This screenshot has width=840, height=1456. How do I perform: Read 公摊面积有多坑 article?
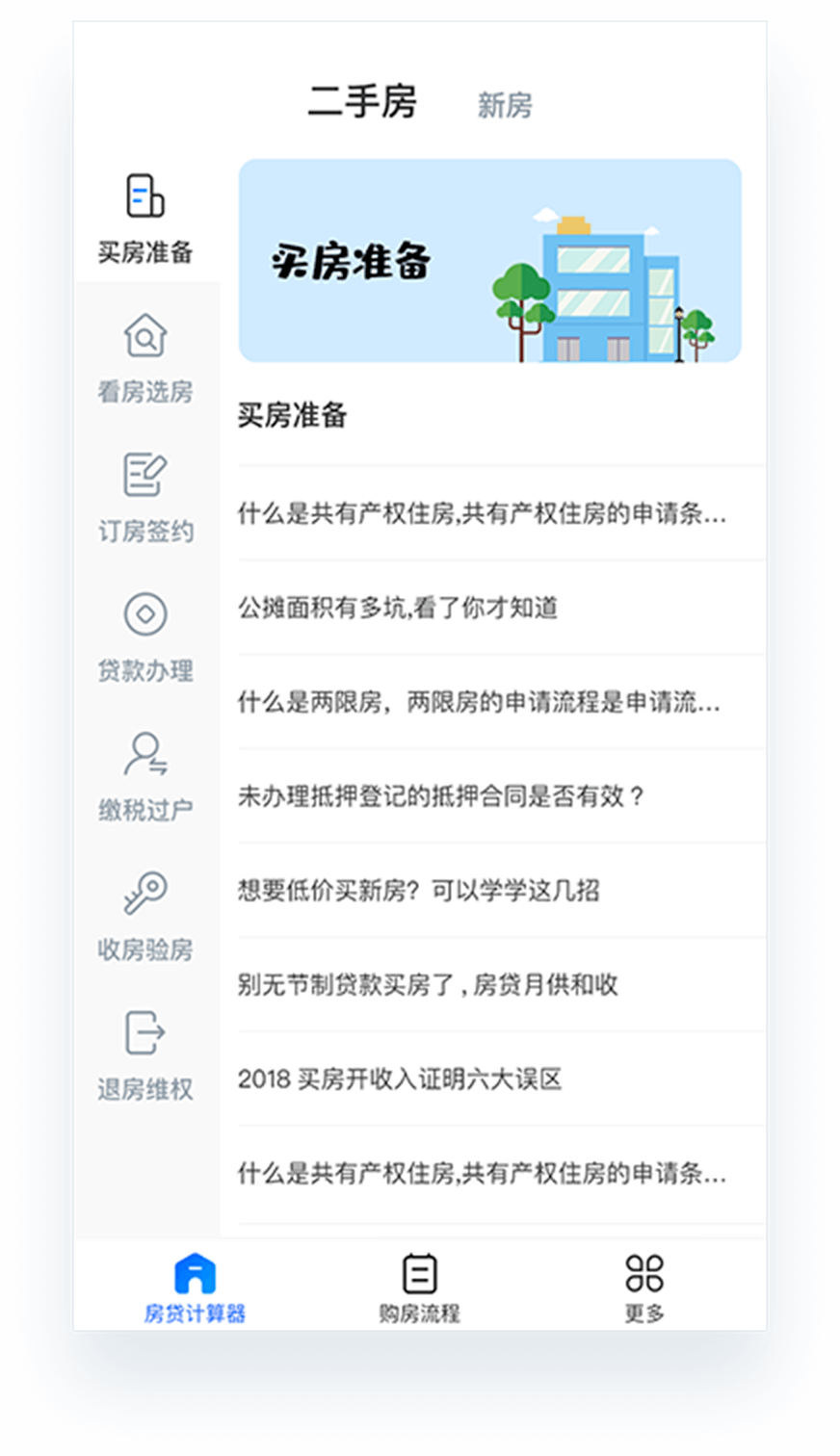click(x=501, y=608)
